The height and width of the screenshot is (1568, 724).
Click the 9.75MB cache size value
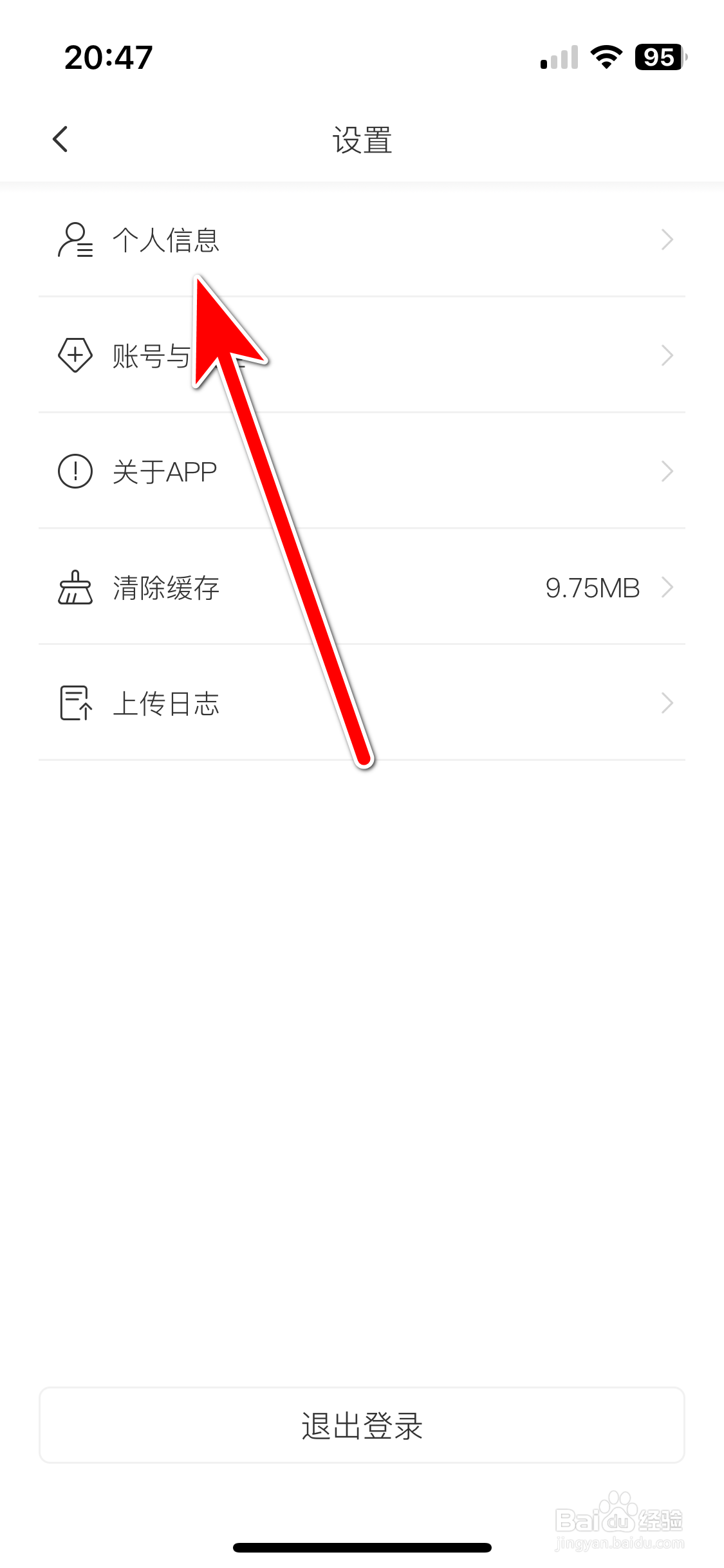coord(592,586)
